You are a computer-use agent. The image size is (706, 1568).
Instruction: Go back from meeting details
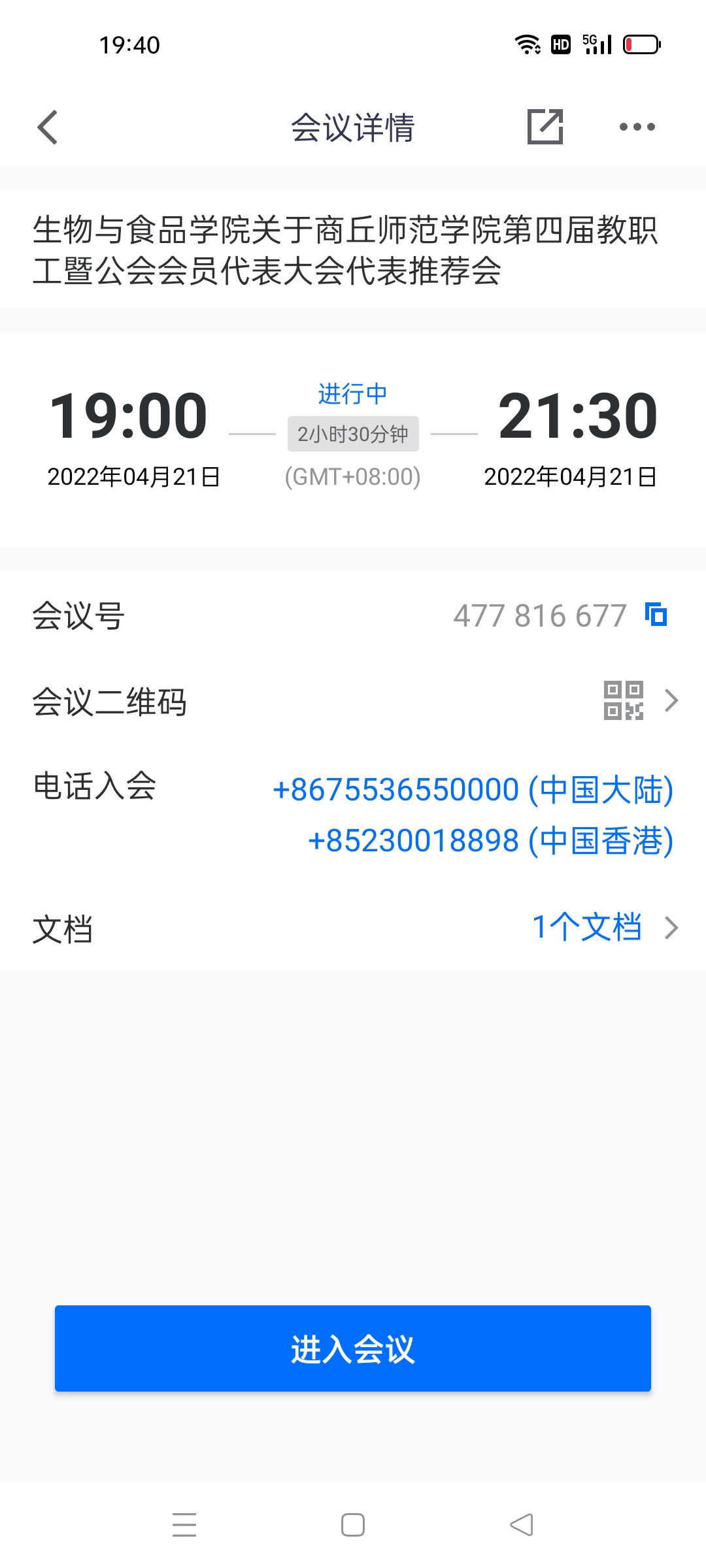point(48,127)
